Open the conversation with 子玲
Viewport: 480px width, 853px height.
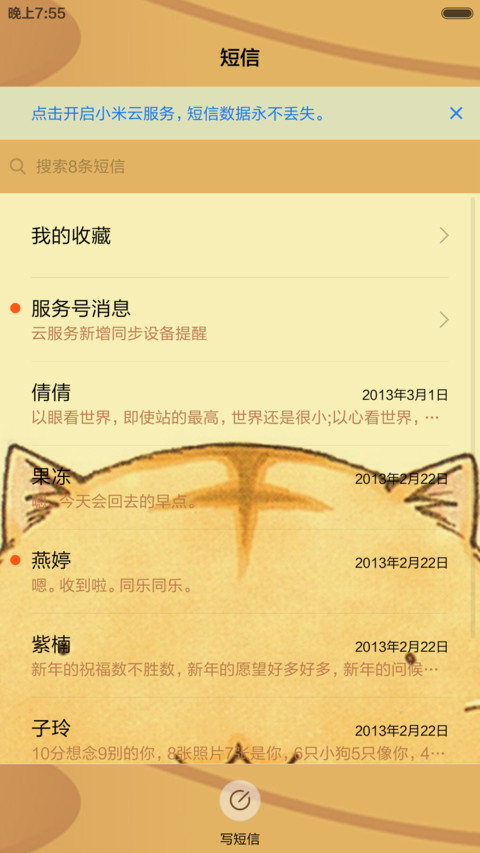[x=240, y=731]
